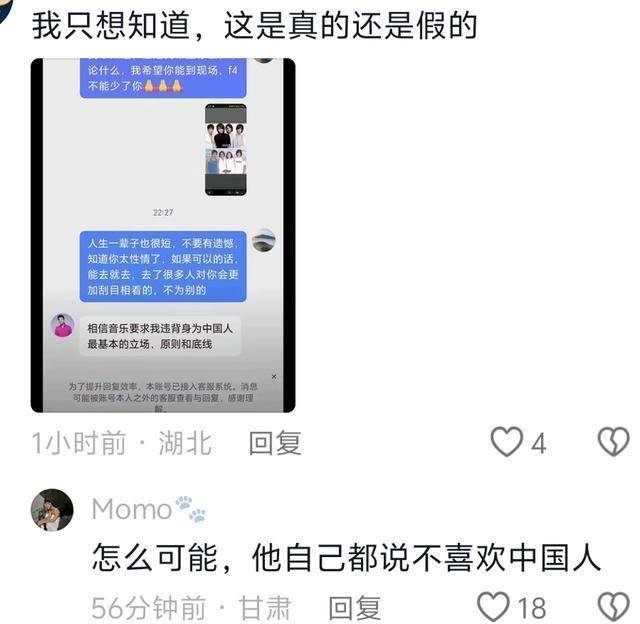Open the Momo username link
Image resolution: width=640 pixels, height=624 pixels.
click(x=132, y=509)
